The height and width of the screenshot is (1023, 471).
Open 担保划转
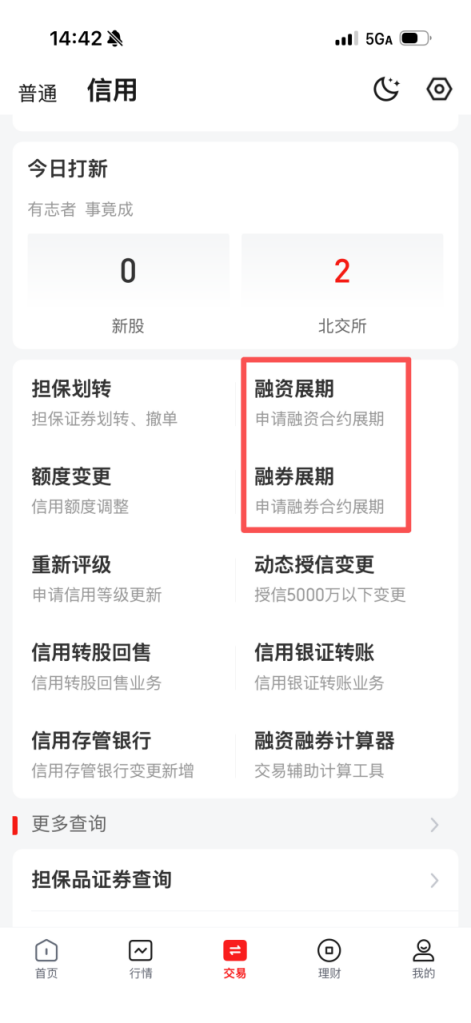point(124,403)
